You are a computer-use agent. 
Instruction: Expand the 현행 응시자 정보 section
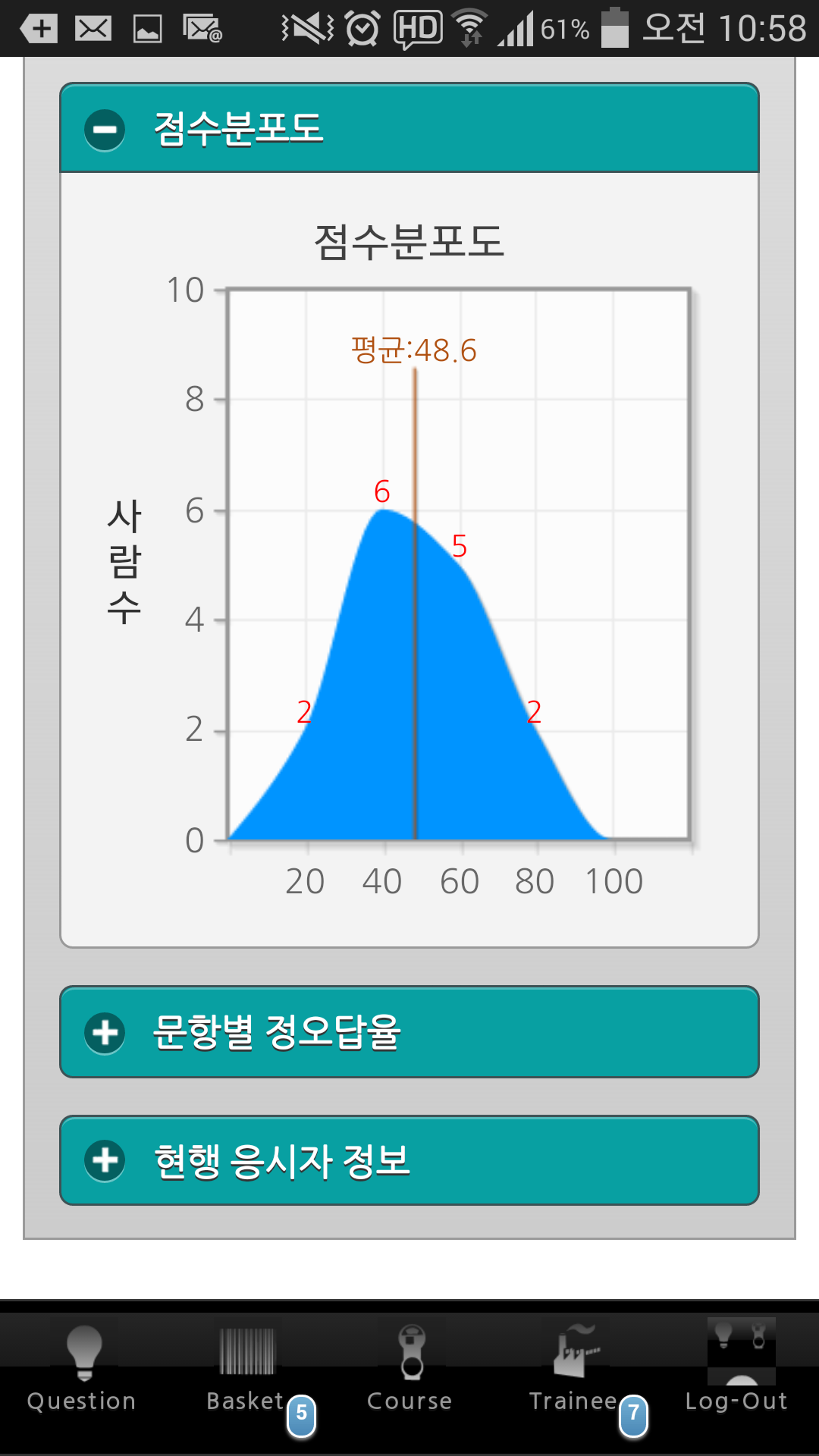click(x=409, y=1160)
